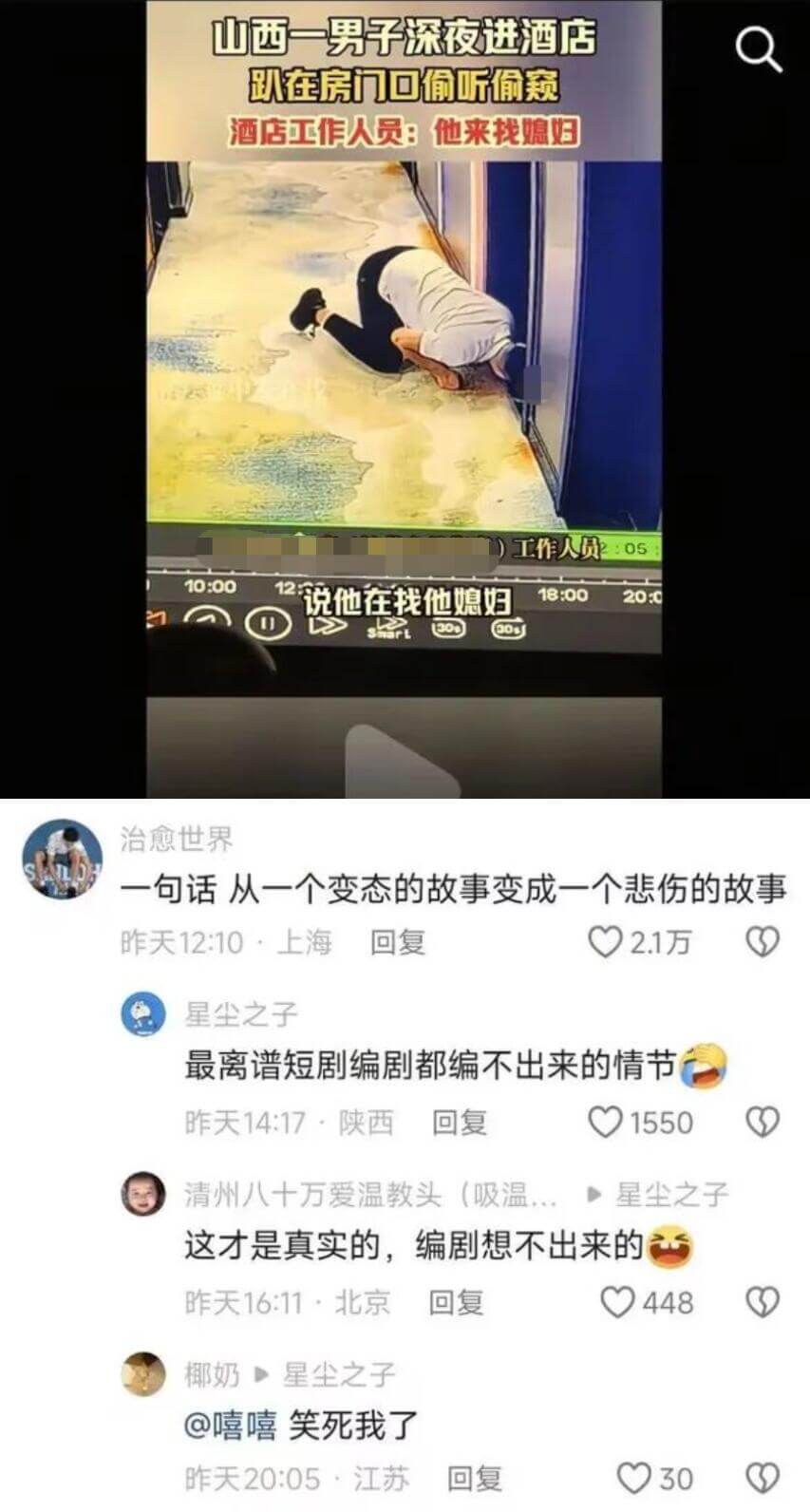Tap the pause icon in the playback bar
This screenshot has height=1512, width=810.
pyautogui.click(x=268, y=623)
